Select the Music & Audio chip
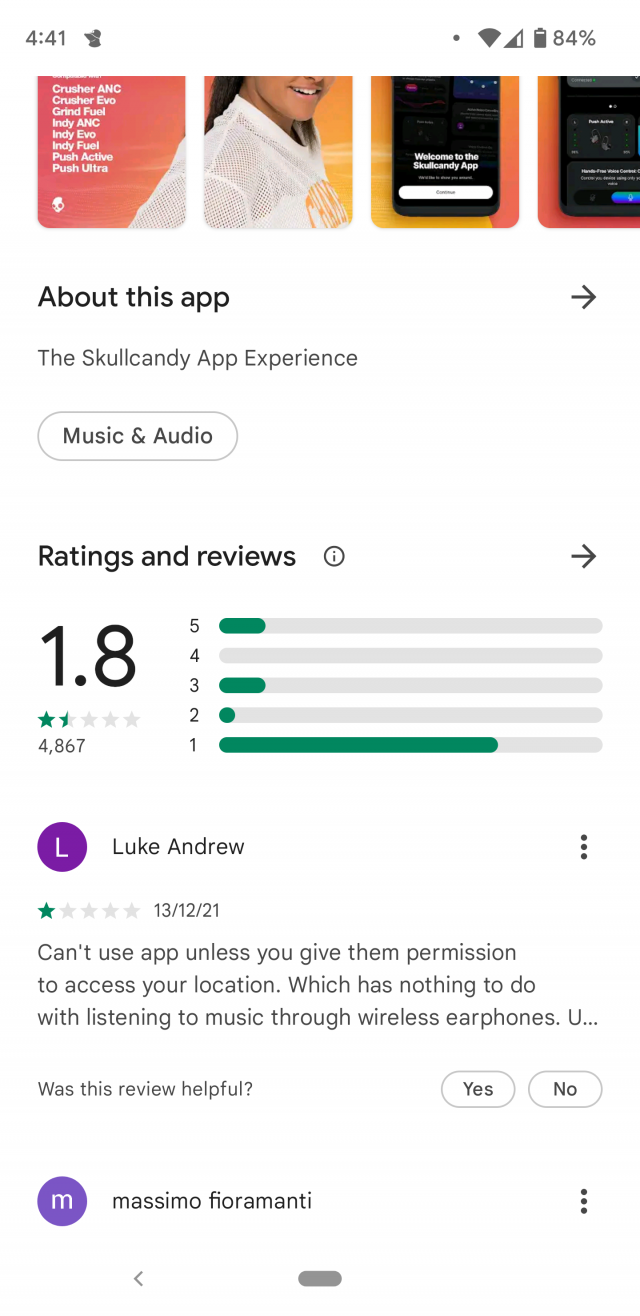The height and width of the screenshot is (1316, 640). pos(138,436)
